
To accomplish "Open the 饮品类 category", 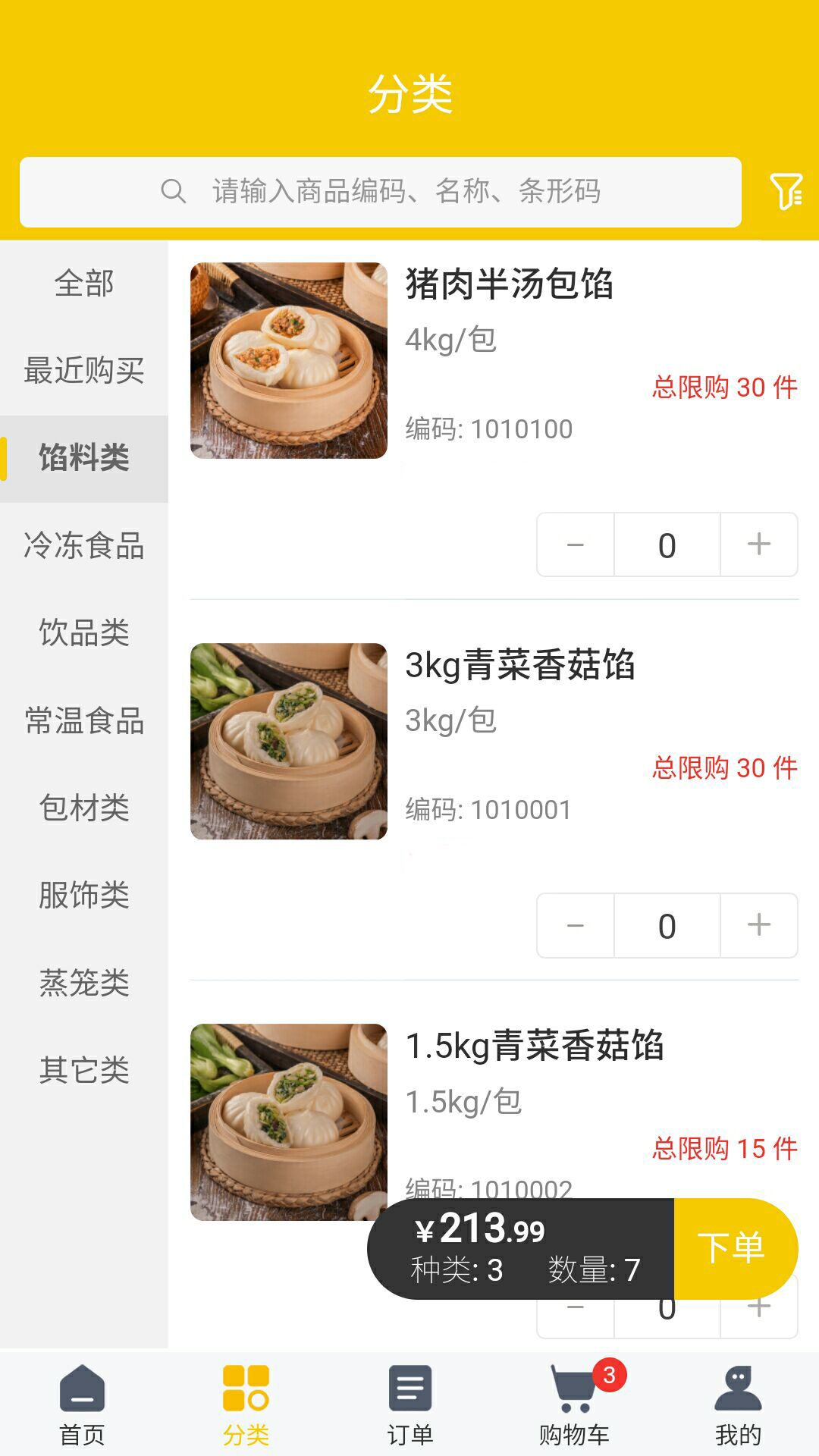I will (x=83, y=635).
